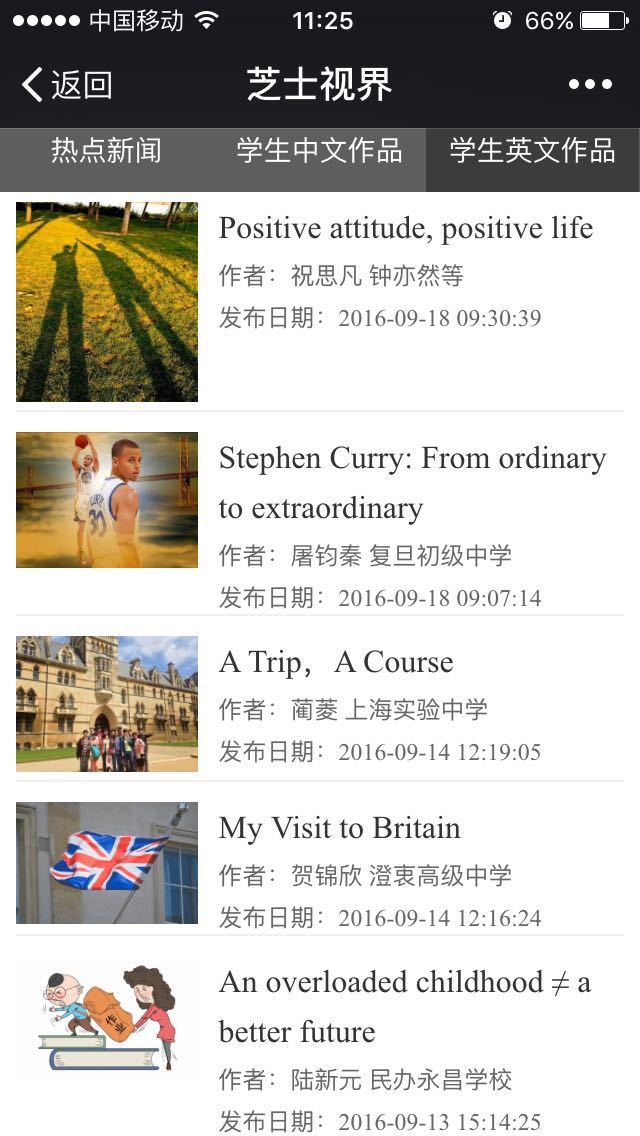Open "A Trip, A Course" article
The width and height of the screenshot is (640, 1136).
pos(336,663)
